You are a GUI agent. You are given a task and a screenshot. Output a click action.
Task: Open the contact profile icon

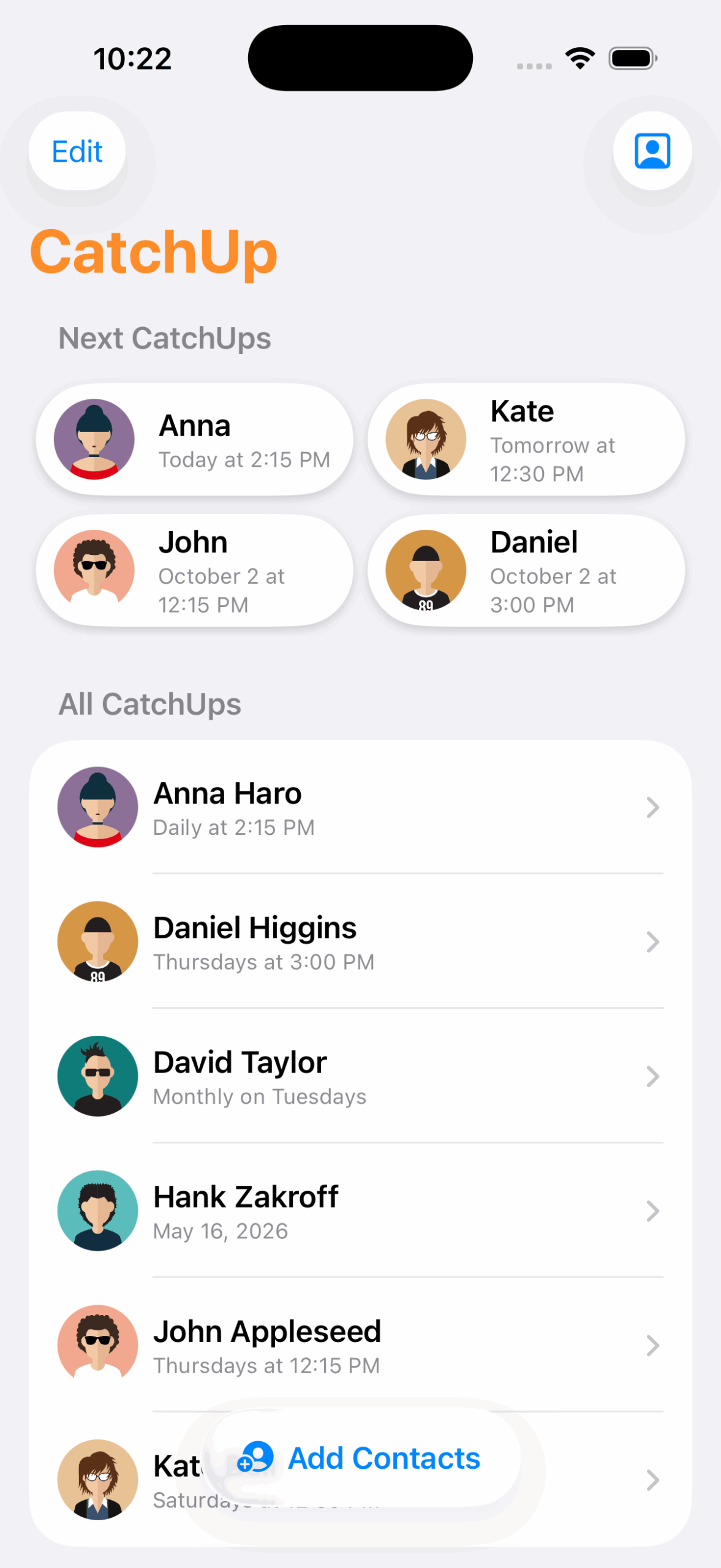pyautogui.click(x=652, y=151)
